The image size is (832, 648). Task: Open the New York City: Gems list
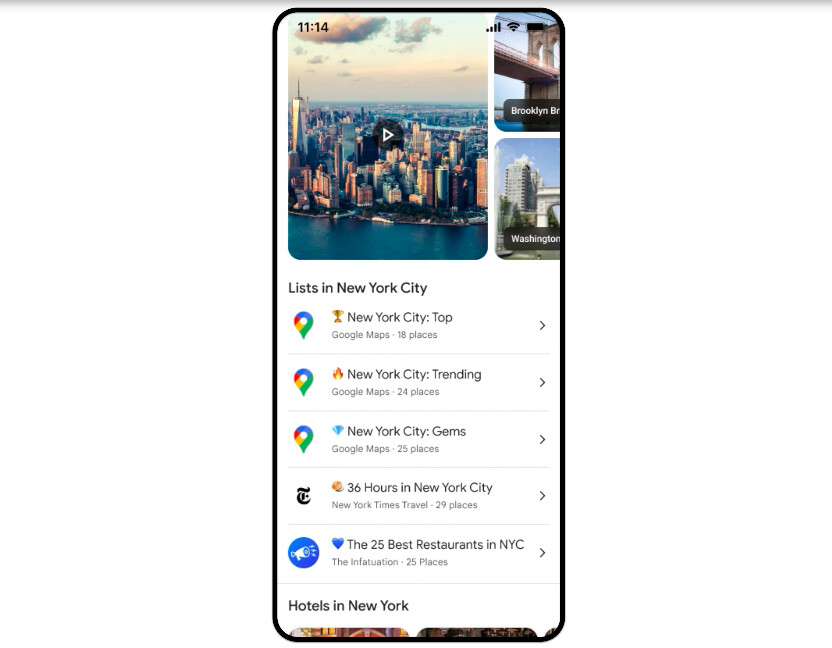418,439
